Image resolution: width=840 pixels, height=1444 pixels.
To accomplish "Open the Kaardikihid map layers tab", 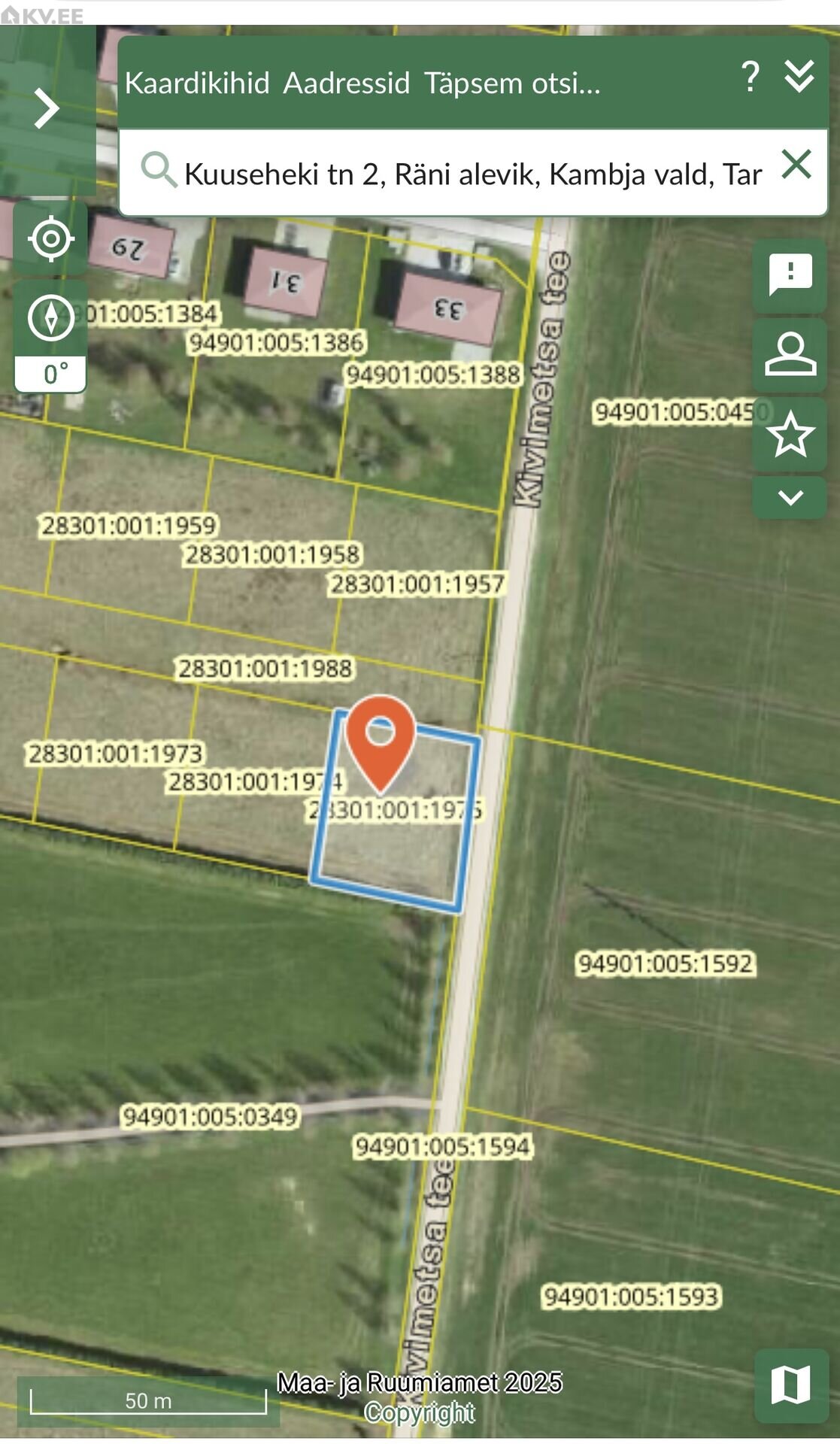I will point(197,83).
